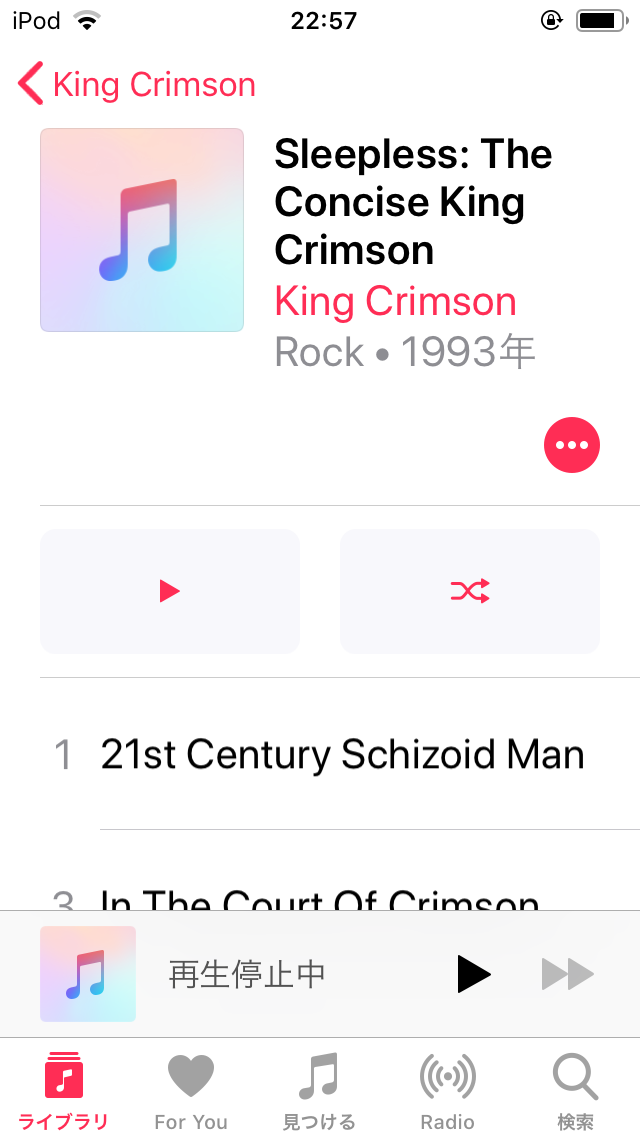Image resolution: width=640 pixels, height=1136 pixels.
Task: Open the red more options button
Action: [x=572, y=445]
